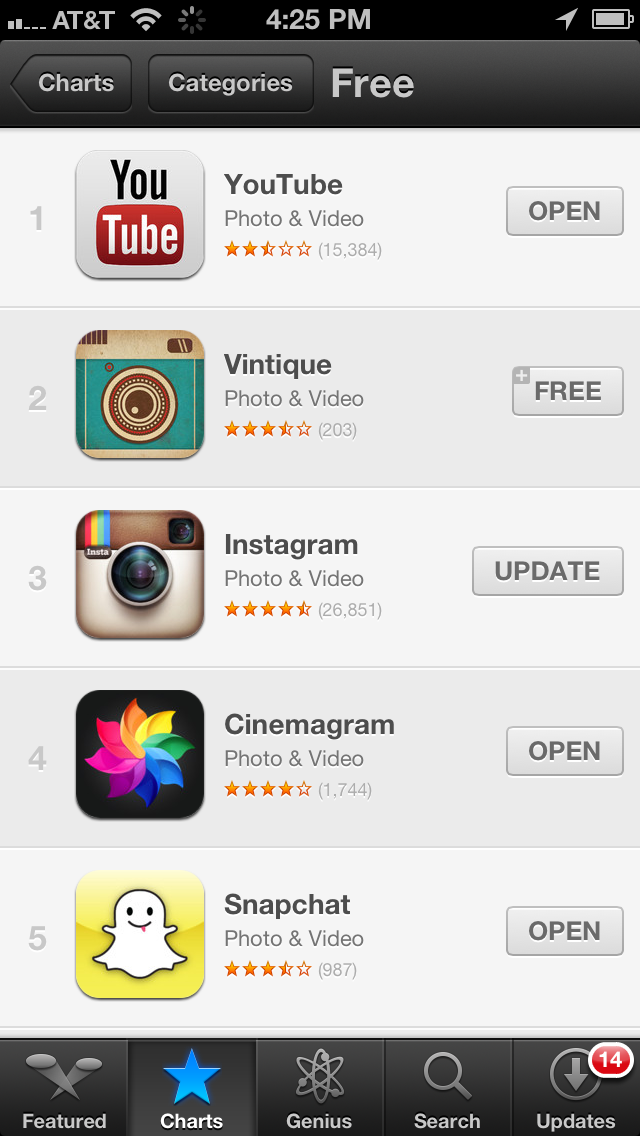
Task: Go to the Search tab
Action: tap(447, 1089)
